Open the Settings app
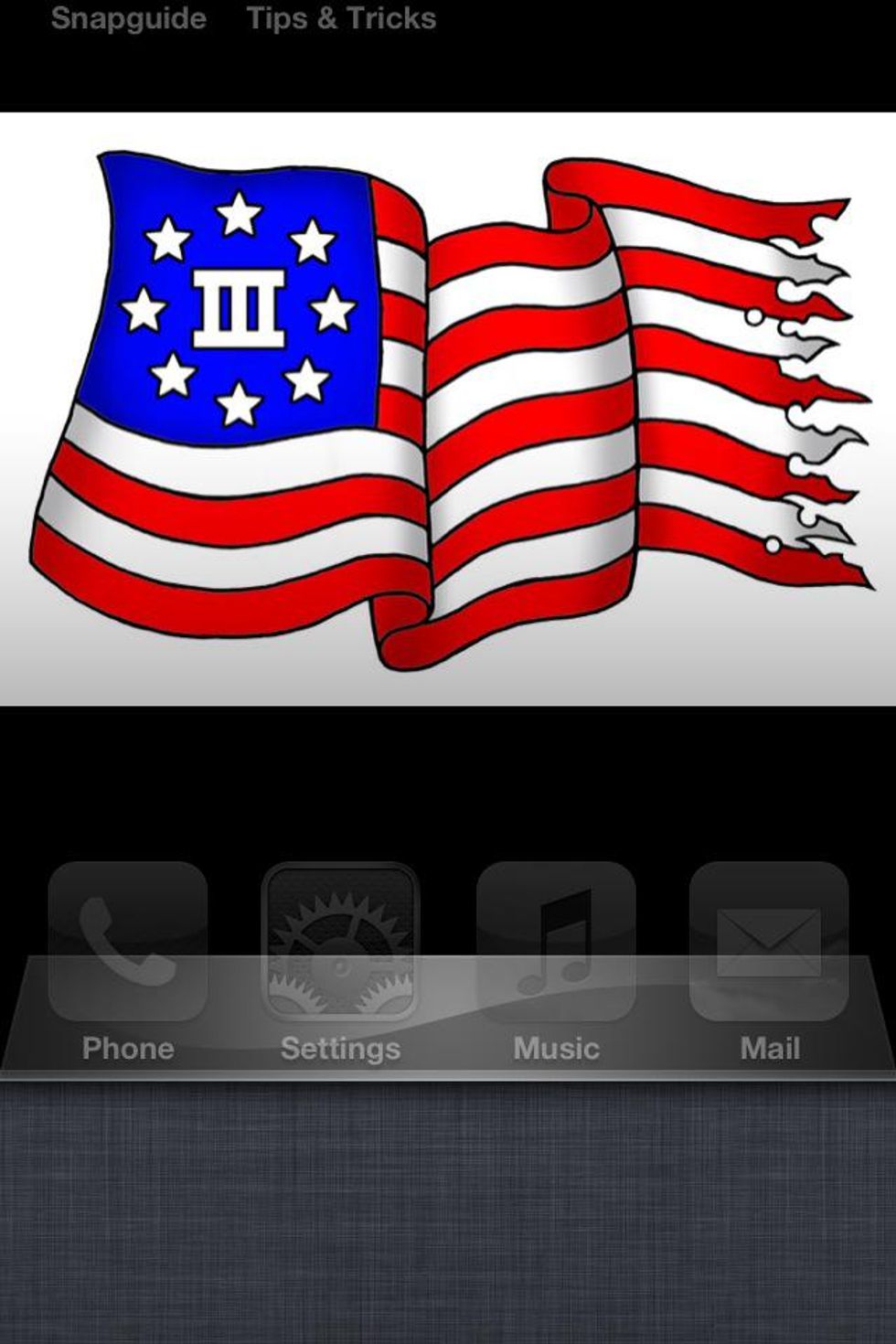The height and width of the screenshot is (1344, 896). click(340, 942)
